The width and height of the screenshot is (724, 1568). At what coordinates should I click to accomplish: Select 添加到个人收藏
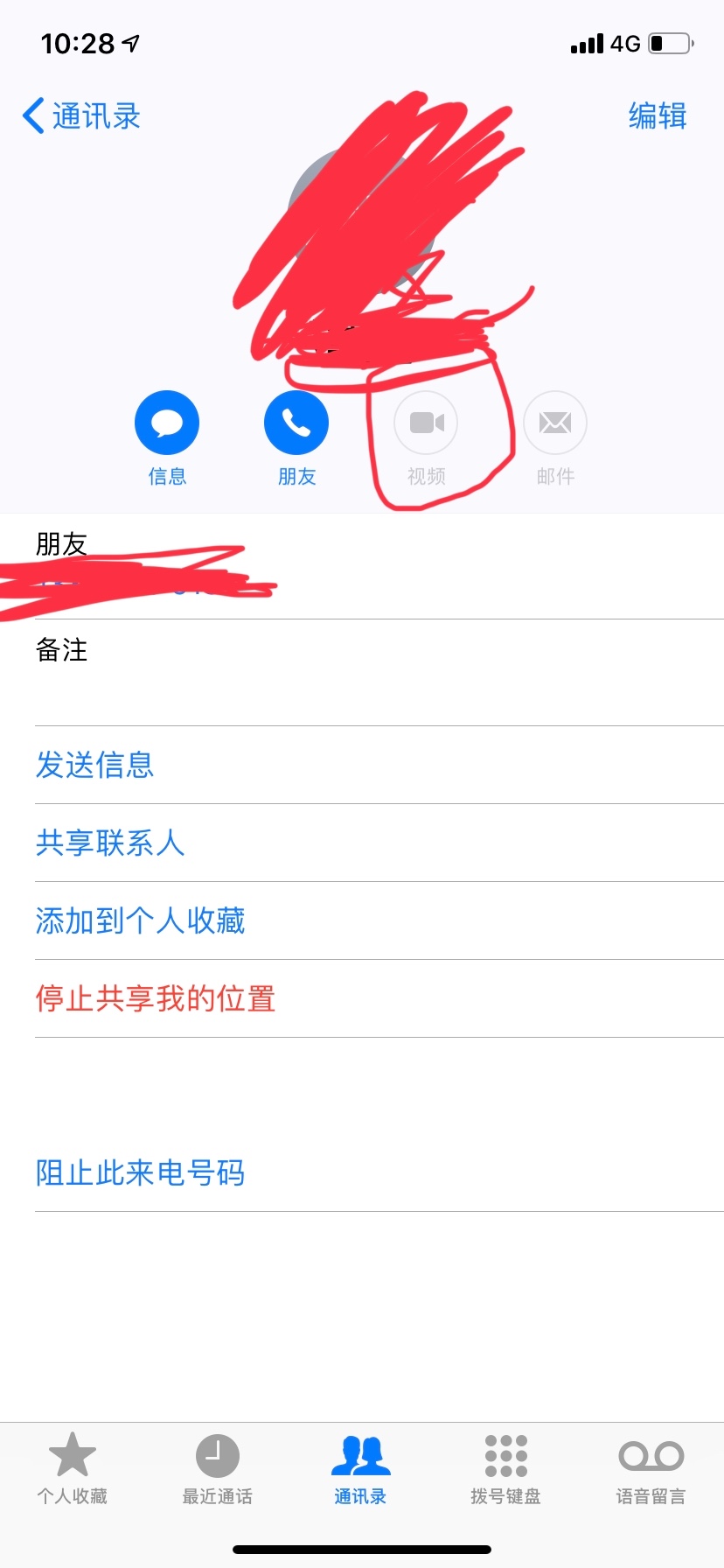click(x=141, y=920)
